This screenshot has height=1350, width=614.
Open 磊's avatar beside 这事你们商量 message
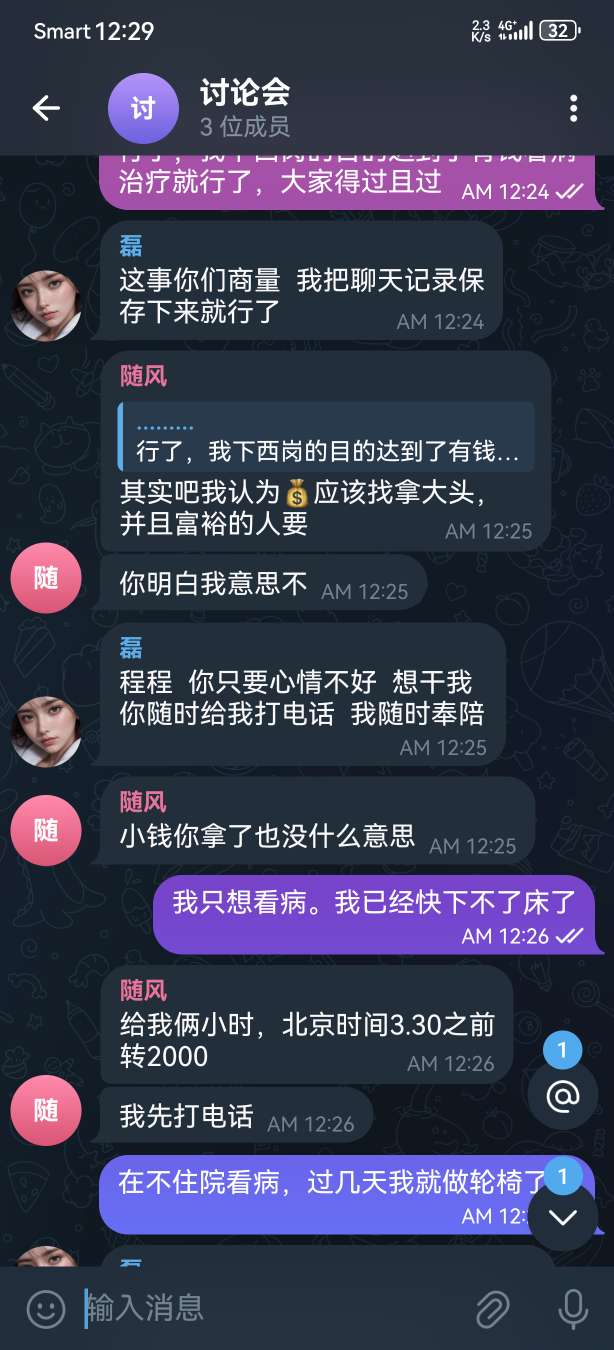tap(46, 306)
